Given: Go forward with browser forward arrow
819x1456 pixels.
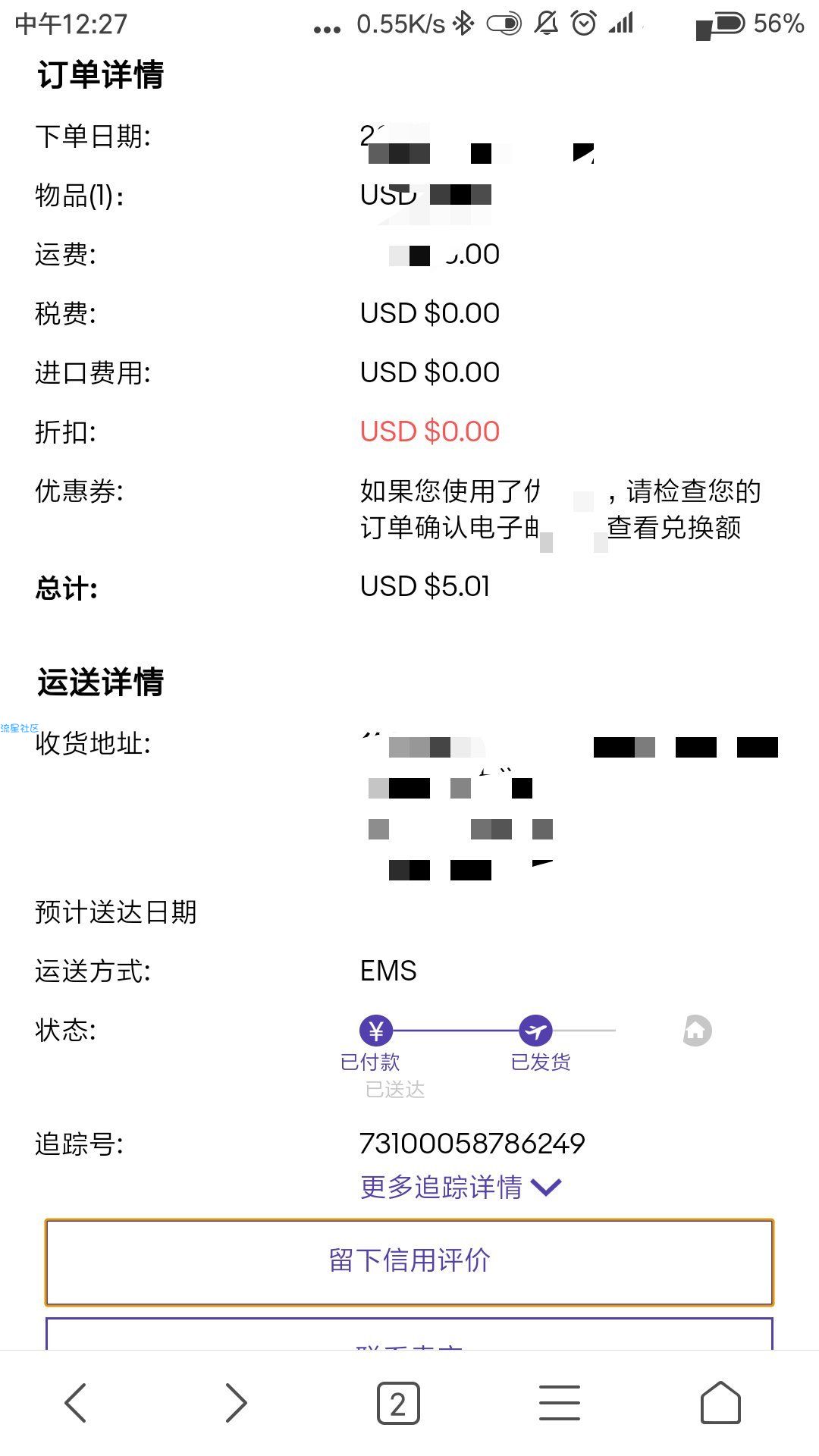Looking at the screenshot, I should click(x=237, y=1402).
